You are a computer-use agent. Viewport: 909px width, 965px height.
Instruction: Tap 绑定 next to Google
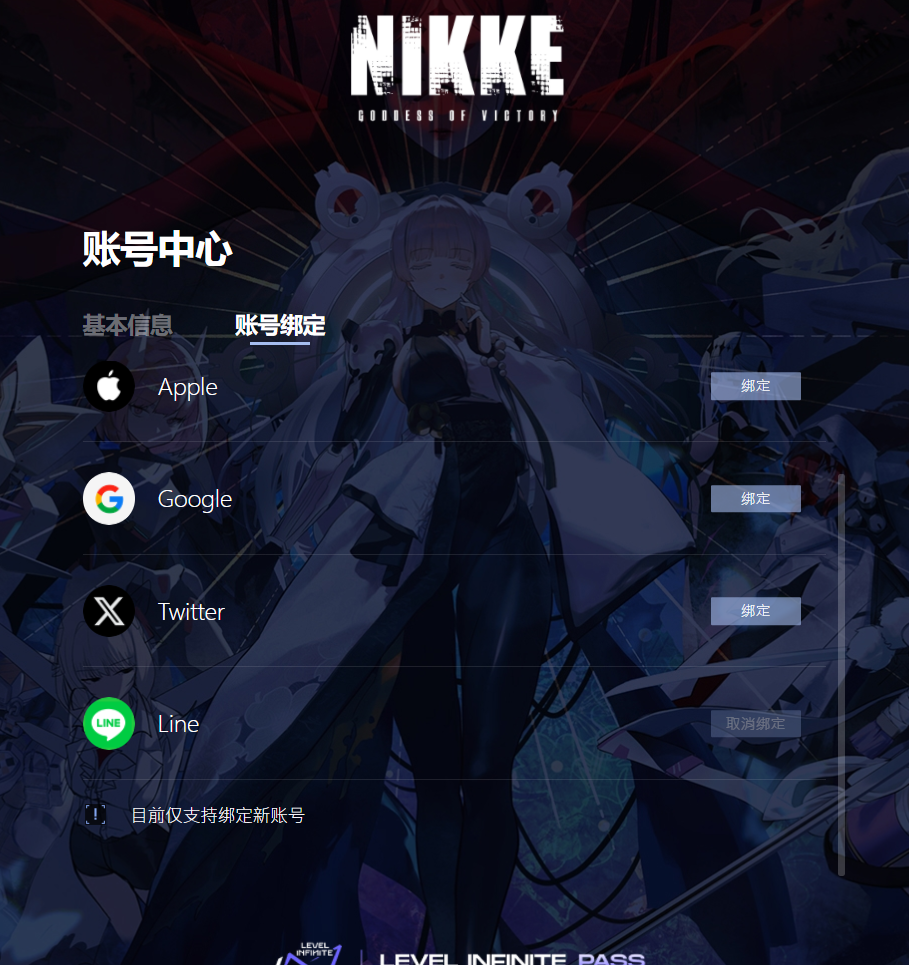(x=755, y=499)
